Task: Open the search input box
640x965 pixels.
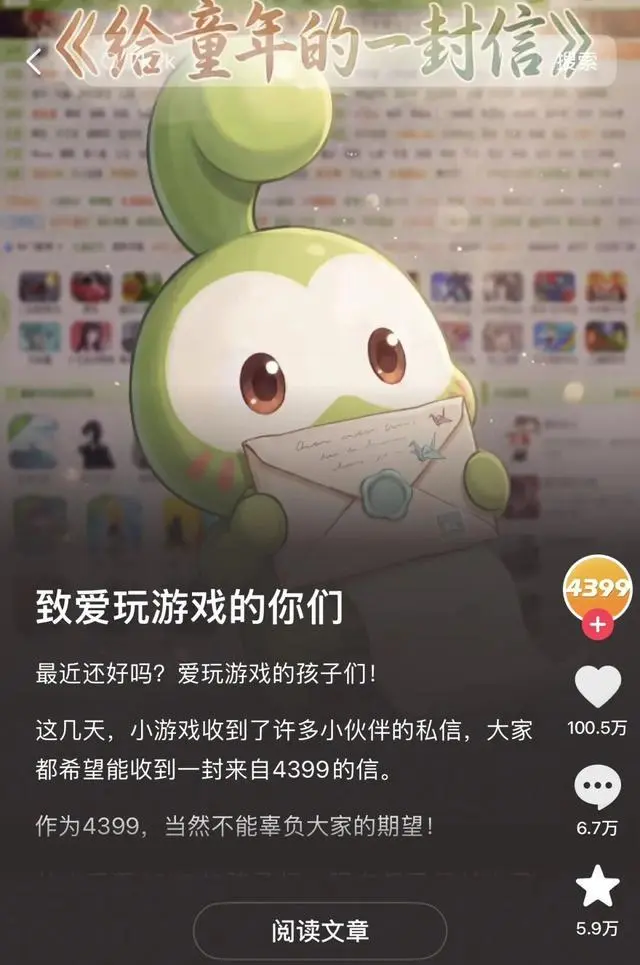Action: pyautogui.click(x=314, y=61)
